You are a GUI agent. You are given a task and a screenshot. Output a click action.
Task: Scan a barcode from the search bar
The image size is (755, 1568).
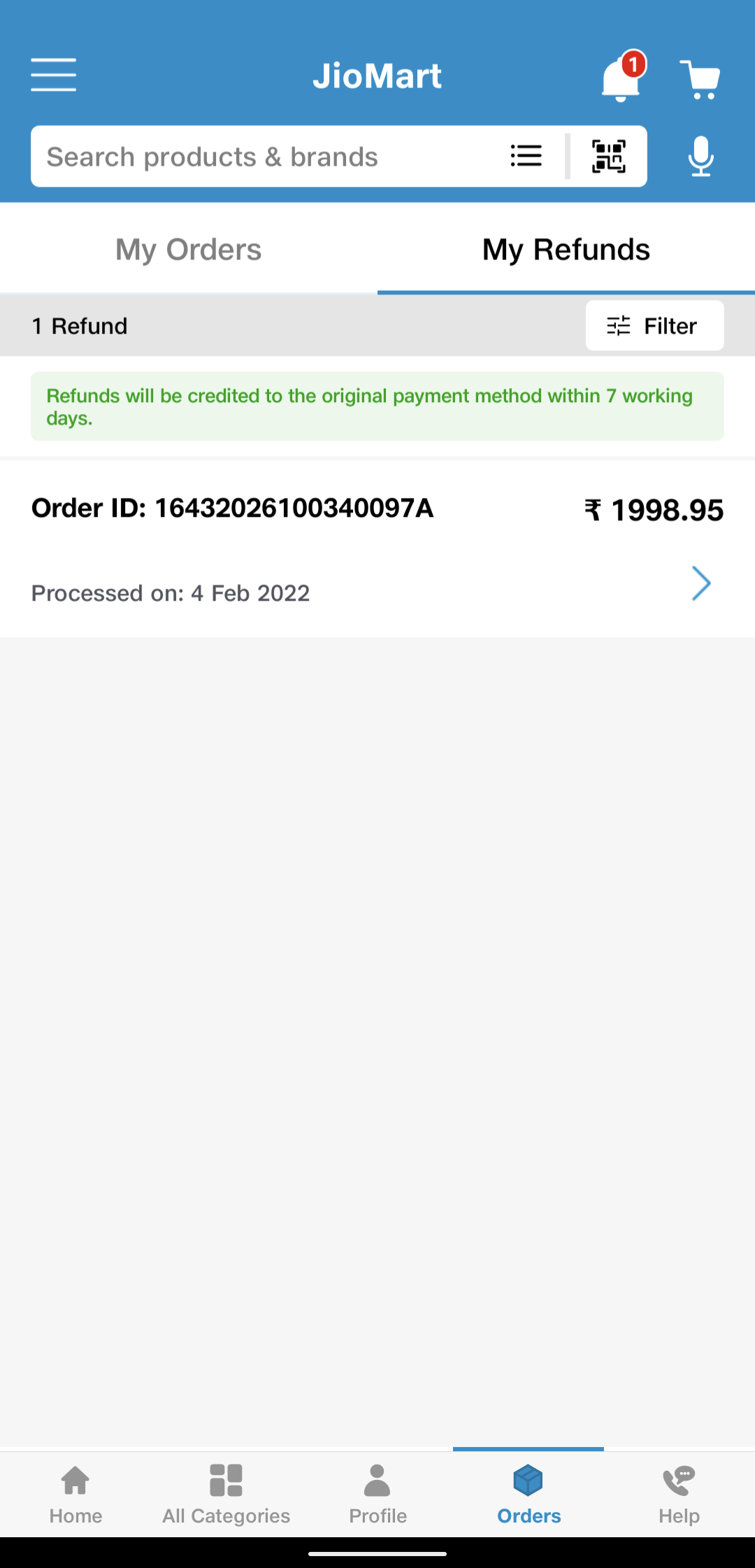click(609, 156)
